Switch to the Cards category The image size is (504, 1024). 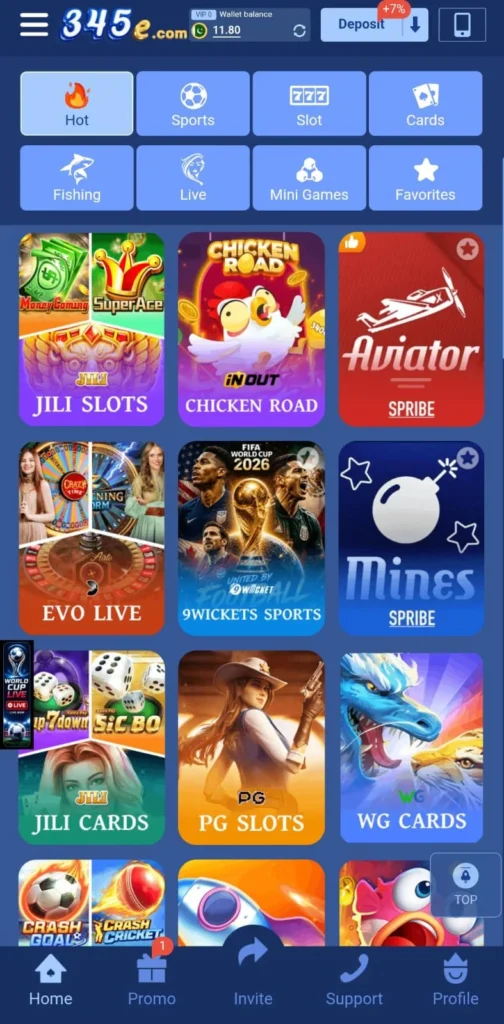[x=426, y=103]
